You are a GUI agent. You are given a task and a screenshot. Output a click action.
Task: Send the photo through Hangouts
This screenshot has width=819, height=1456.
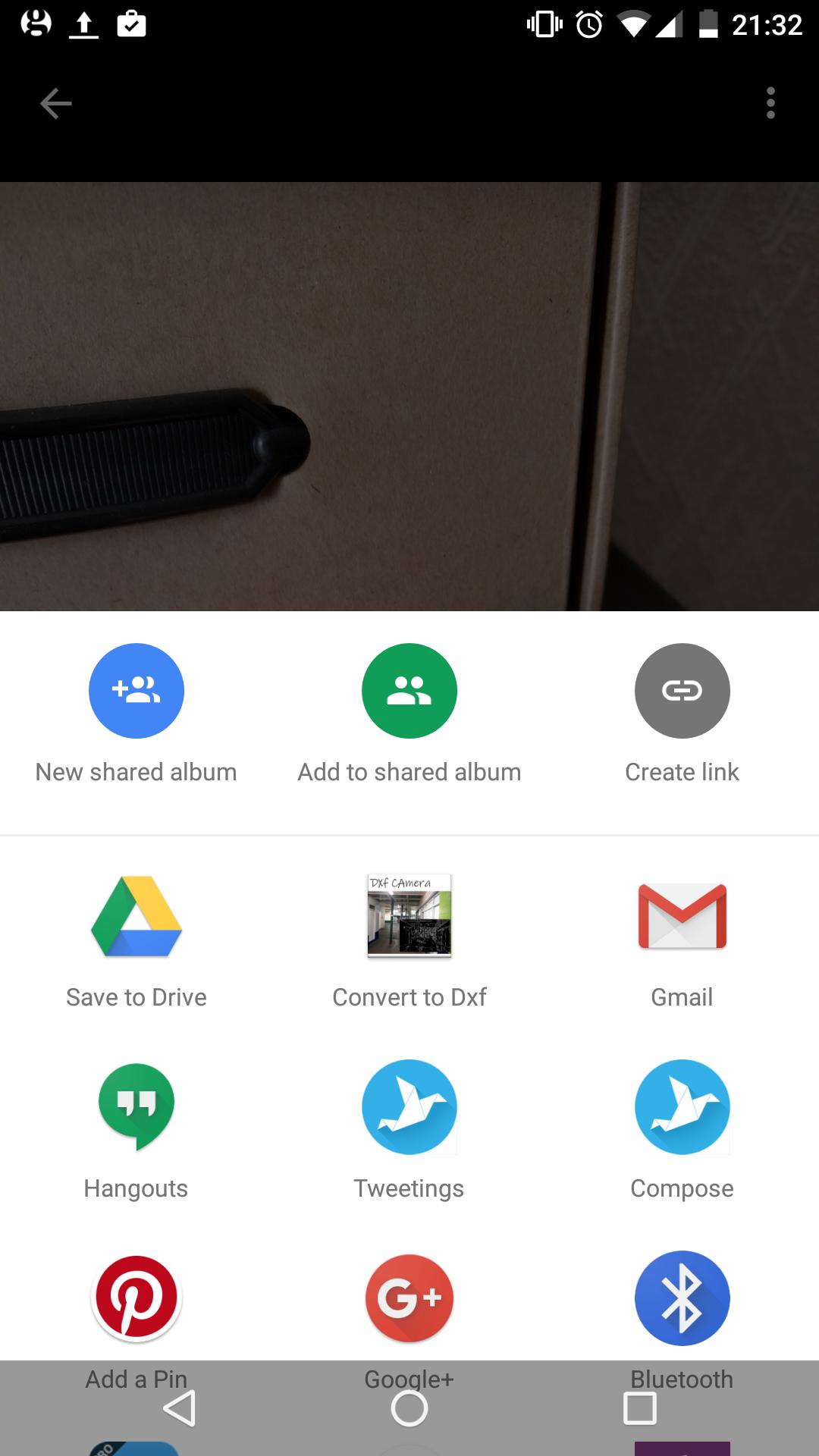(136, 1107)
